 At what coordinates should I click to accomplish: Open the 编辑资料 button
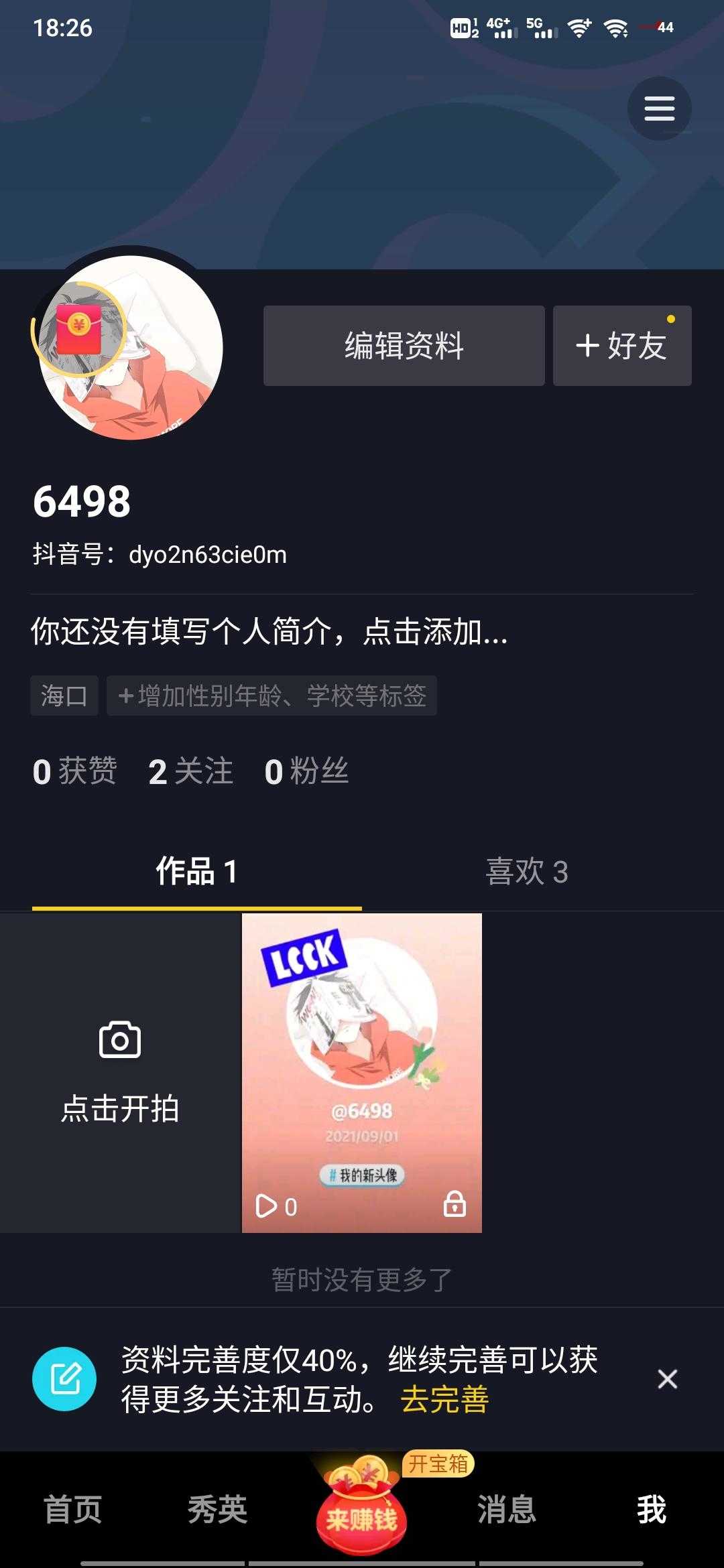(404, 346)
